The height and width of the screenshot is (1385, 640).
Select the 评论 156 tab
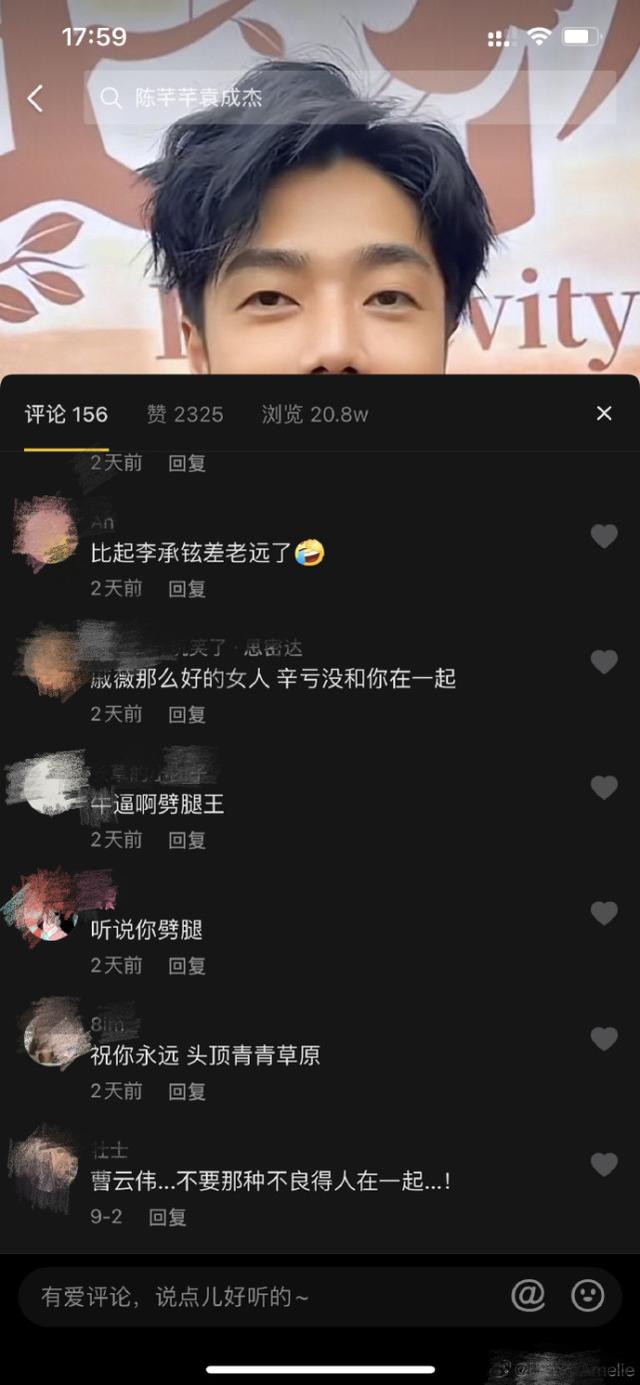[x=66, y=414]
